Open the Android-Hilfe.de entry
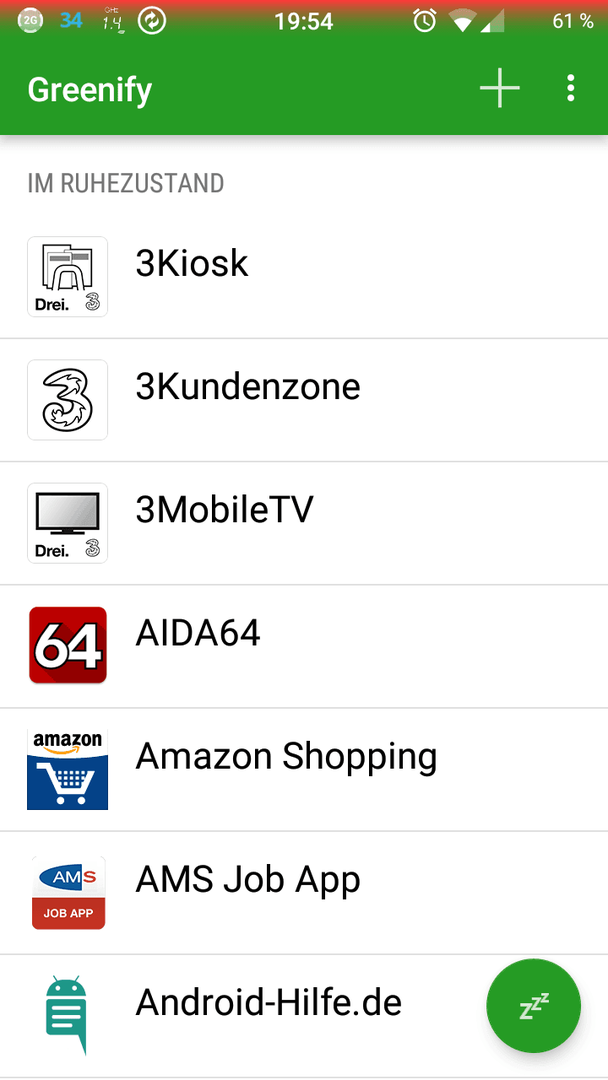Image resolution: width=608 pixels, height=1080 pixels. 304,1016
